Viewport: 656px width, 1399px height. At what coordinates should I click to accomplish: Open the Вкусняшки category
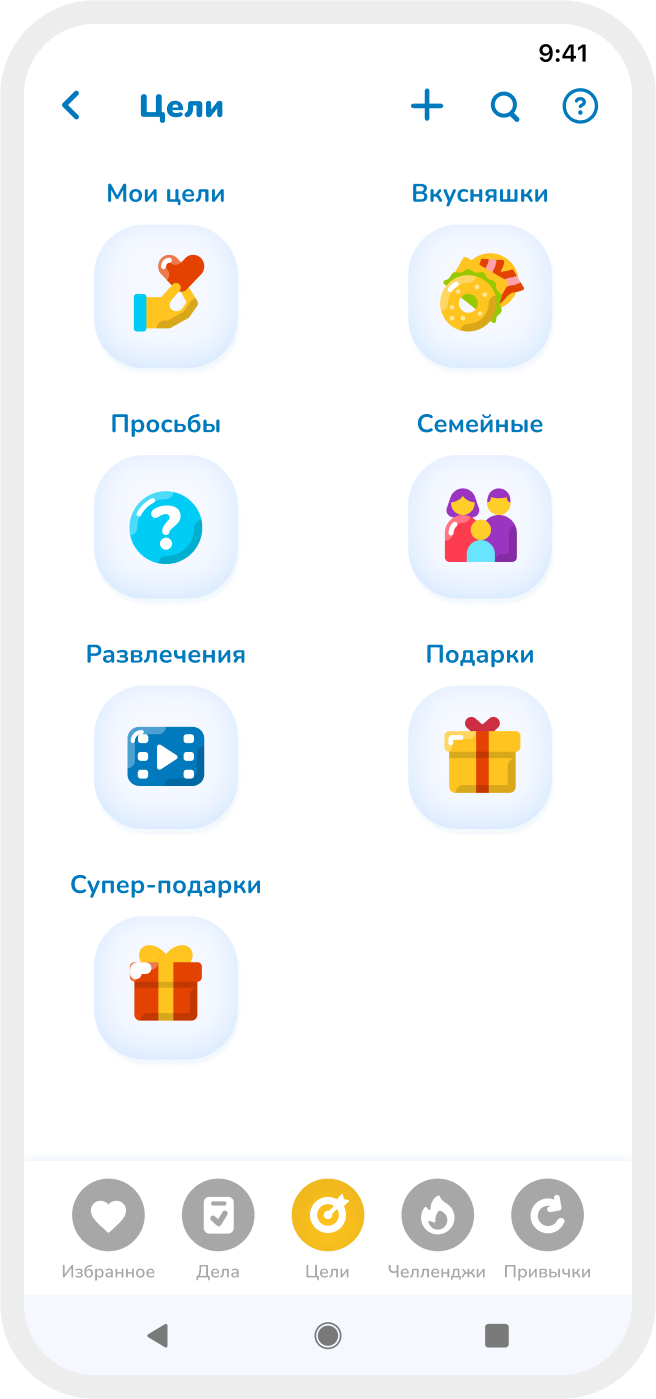point(480,296)
